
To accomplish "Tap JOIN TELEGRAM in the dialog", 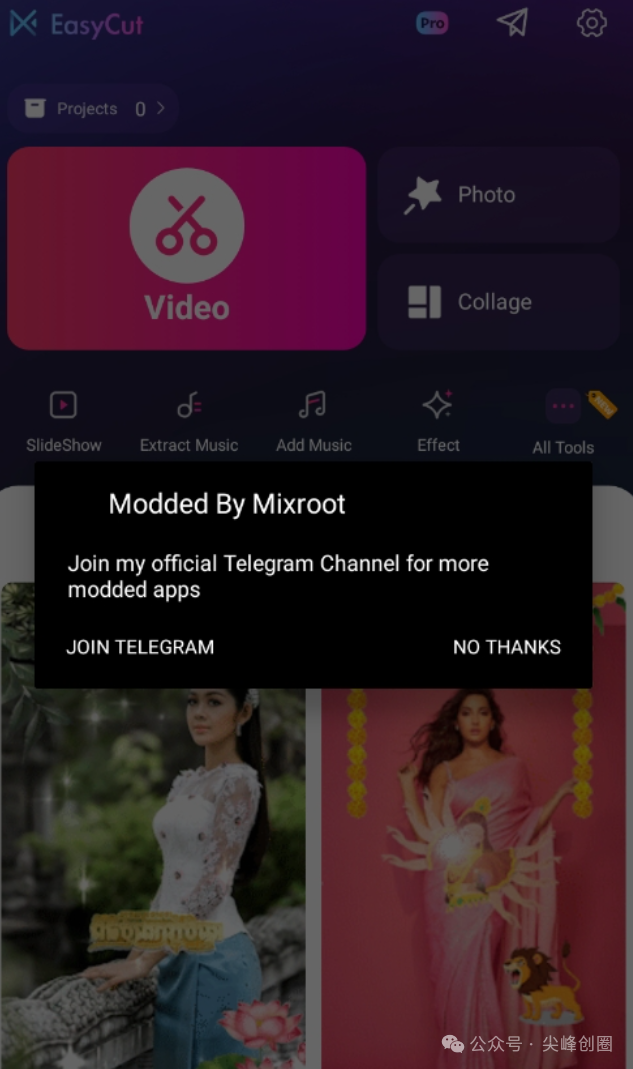I will click(140, 647).
